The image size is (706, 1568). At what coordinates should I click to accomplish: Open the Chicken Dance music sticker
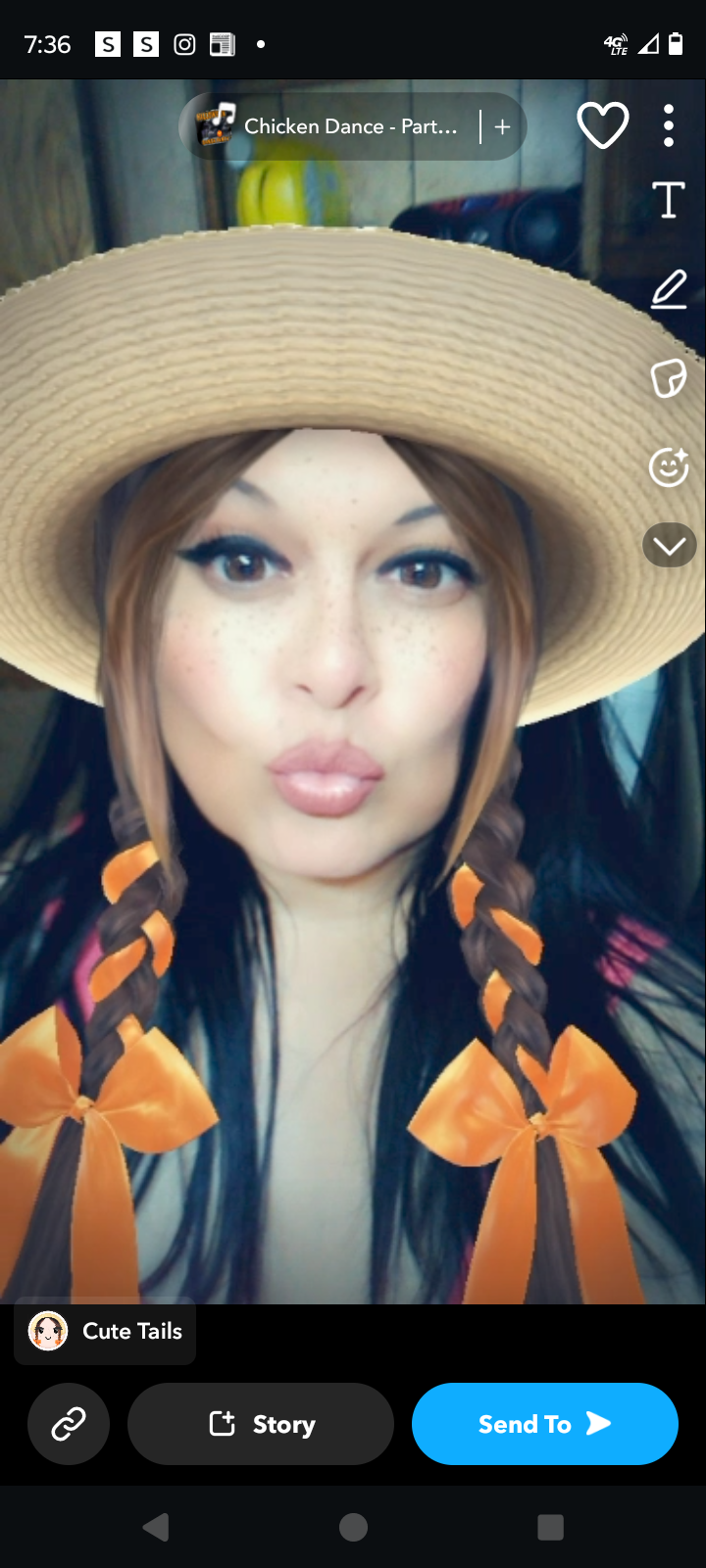[328, 126]
